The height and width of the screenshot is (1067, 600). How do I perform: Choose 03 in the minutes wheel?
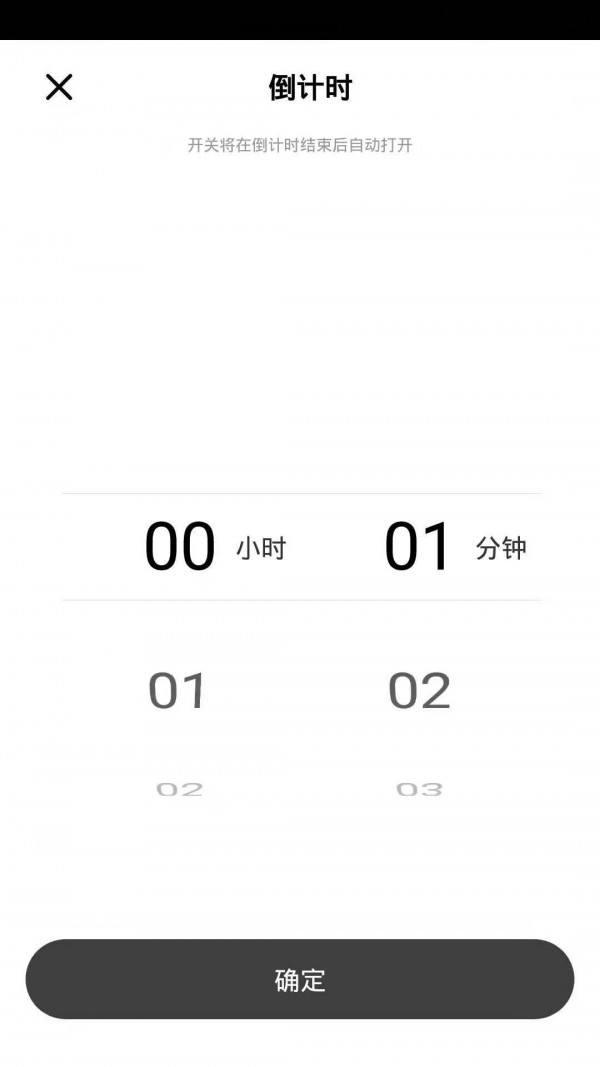point(419,789)
